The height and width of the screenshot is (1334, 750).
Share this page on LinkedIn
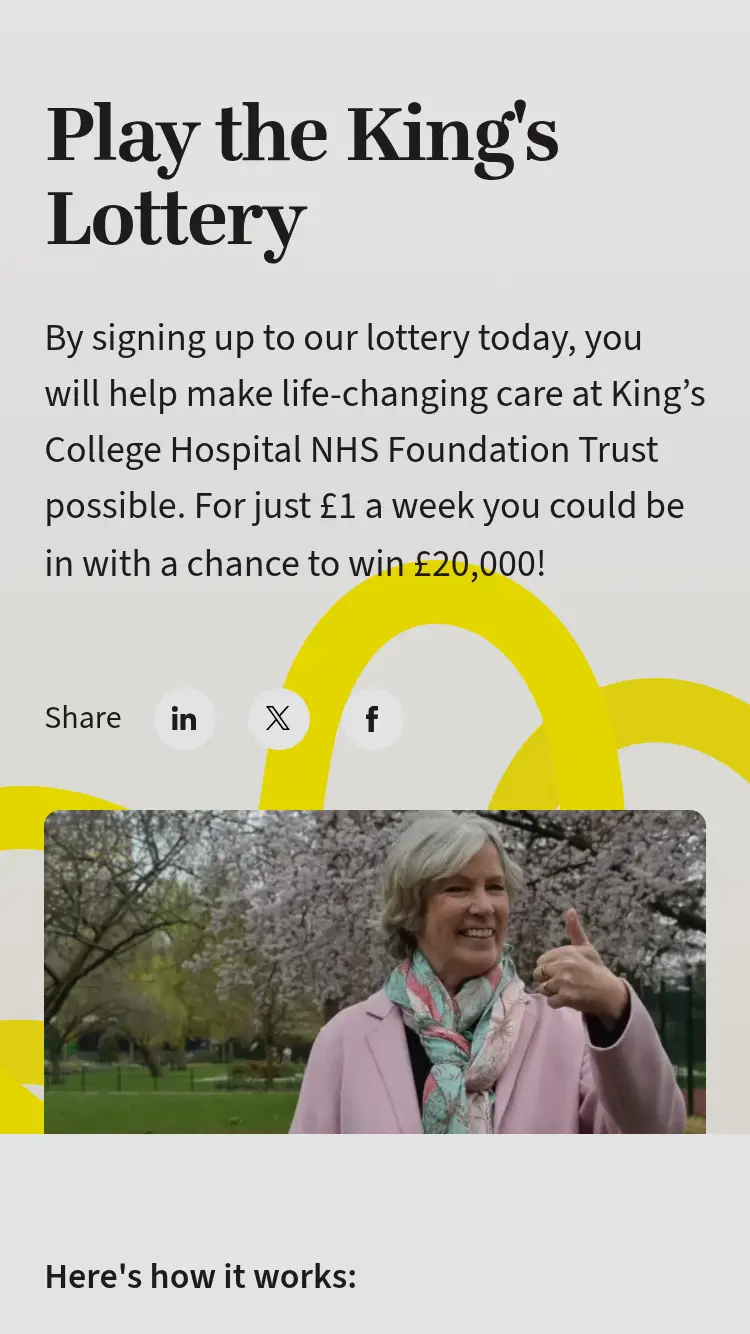(x=184, y=719)
